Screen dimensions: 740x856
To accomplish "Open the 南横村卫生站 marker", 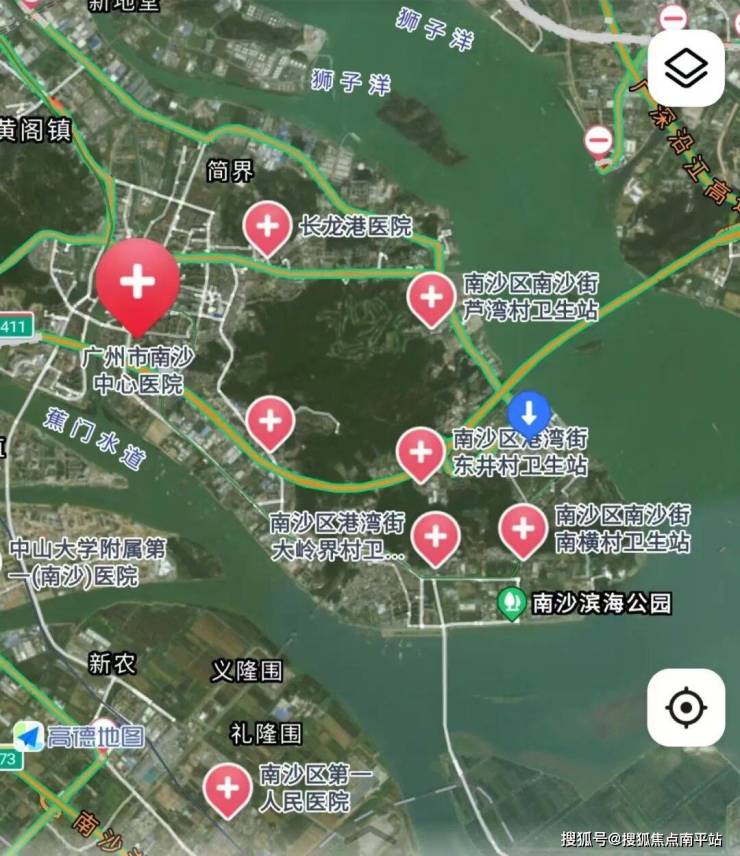I will tap(523, 530).
